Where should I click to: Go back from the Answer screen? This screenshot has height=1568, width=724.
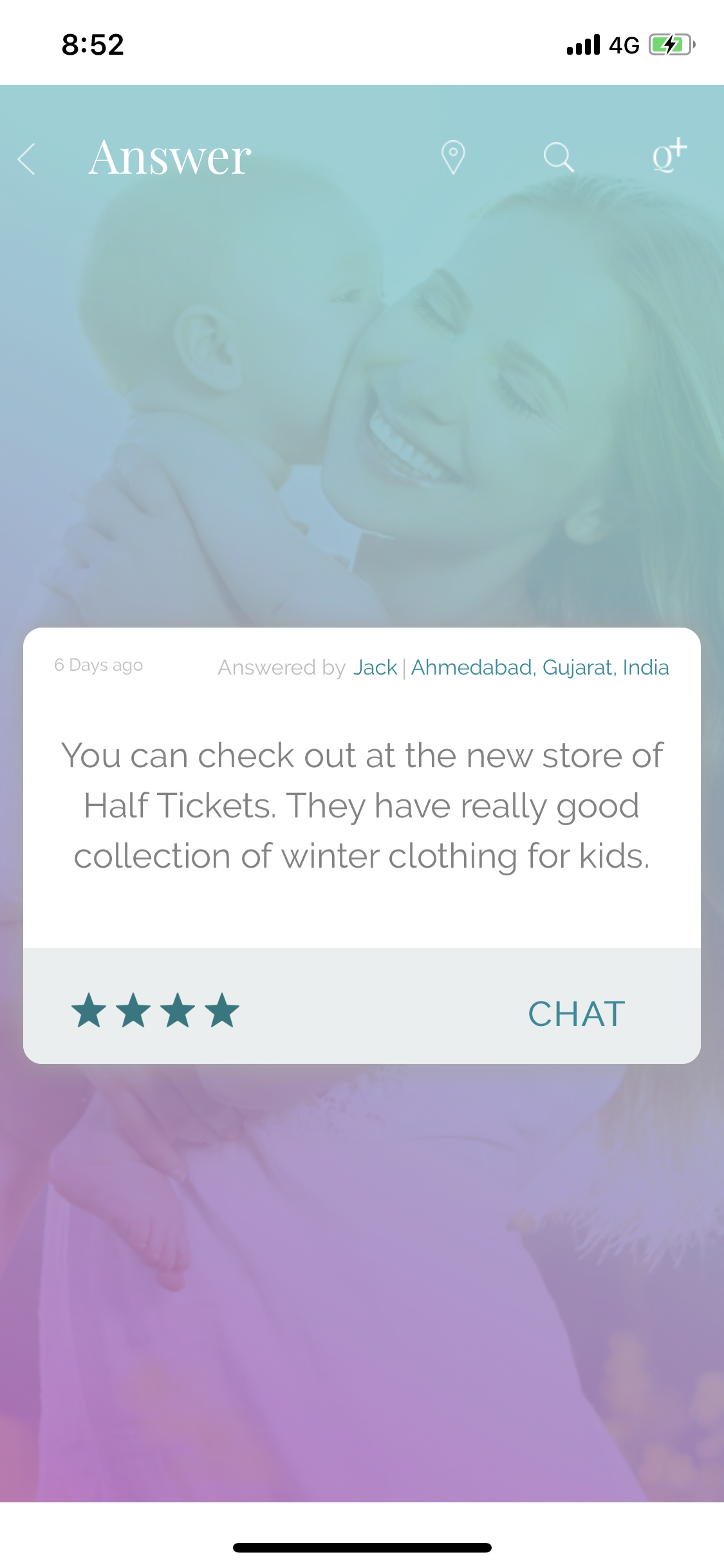tap(27, 158)
